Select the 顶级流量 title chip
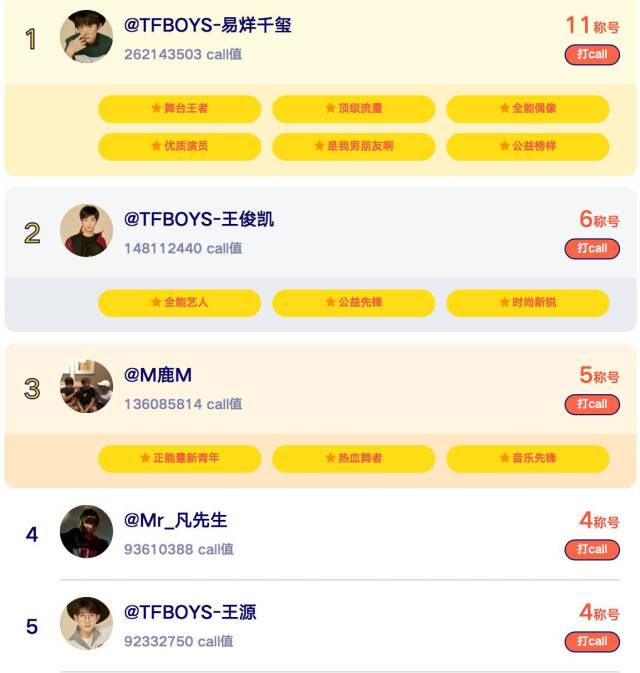This screenshot has width=640, height=673. point(354,108)
